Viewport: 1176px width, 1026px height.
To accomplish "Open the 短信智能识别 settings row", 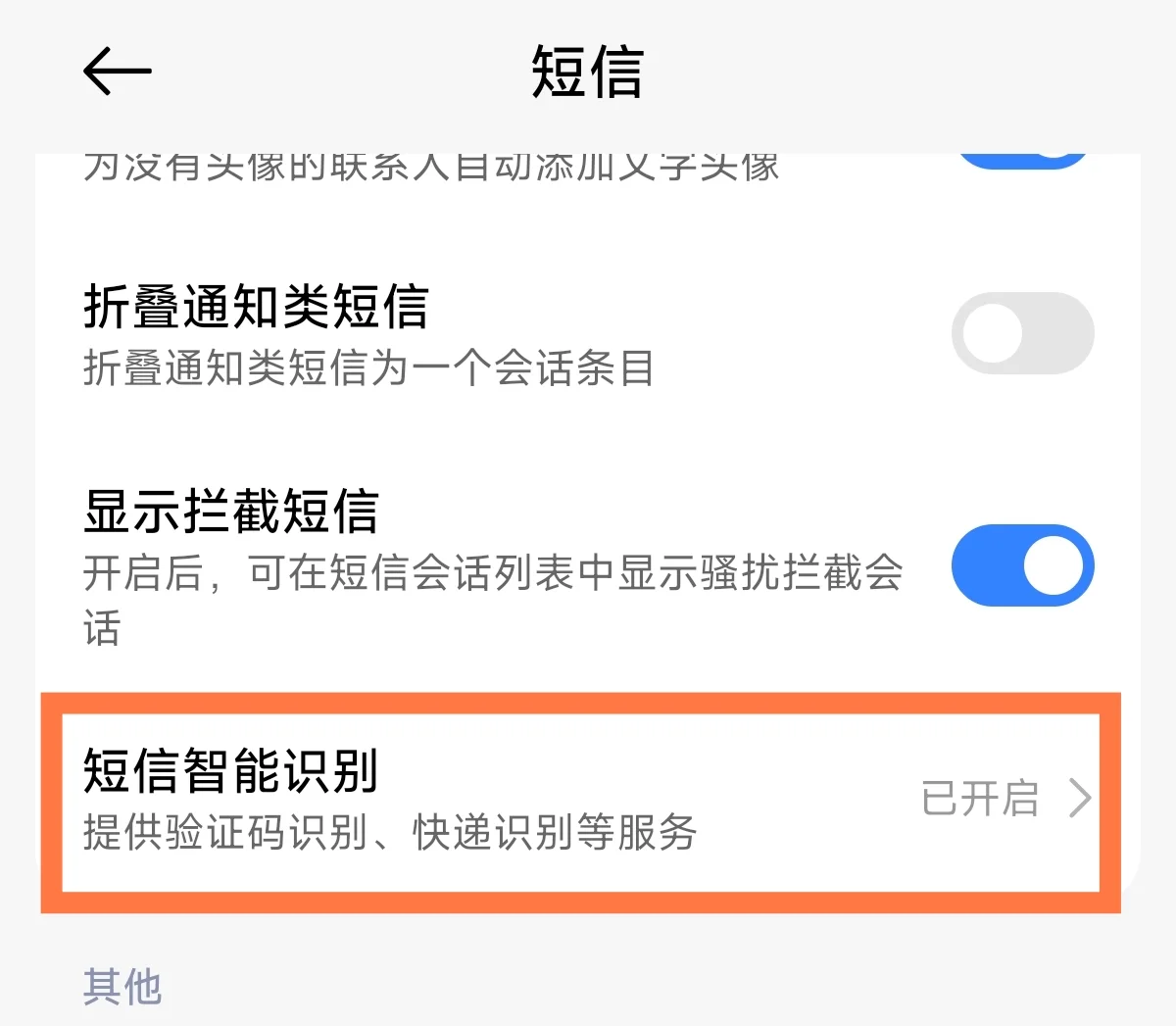I will pyautogui.click(x=580, y=800).
